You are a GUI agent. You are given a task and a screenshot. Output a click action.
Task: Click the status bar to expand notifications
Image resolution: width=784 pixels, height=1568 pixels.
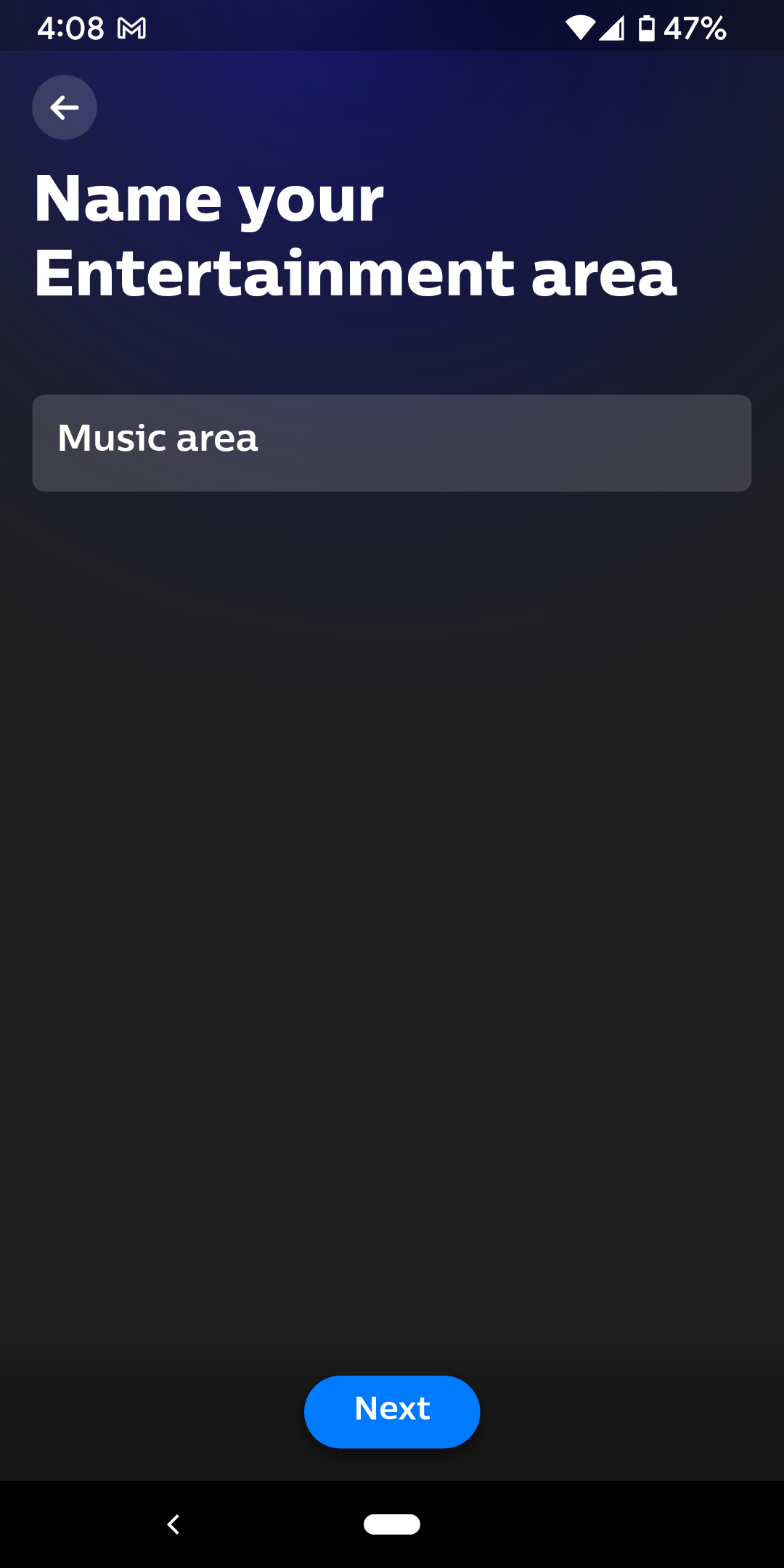click(392, 28)
